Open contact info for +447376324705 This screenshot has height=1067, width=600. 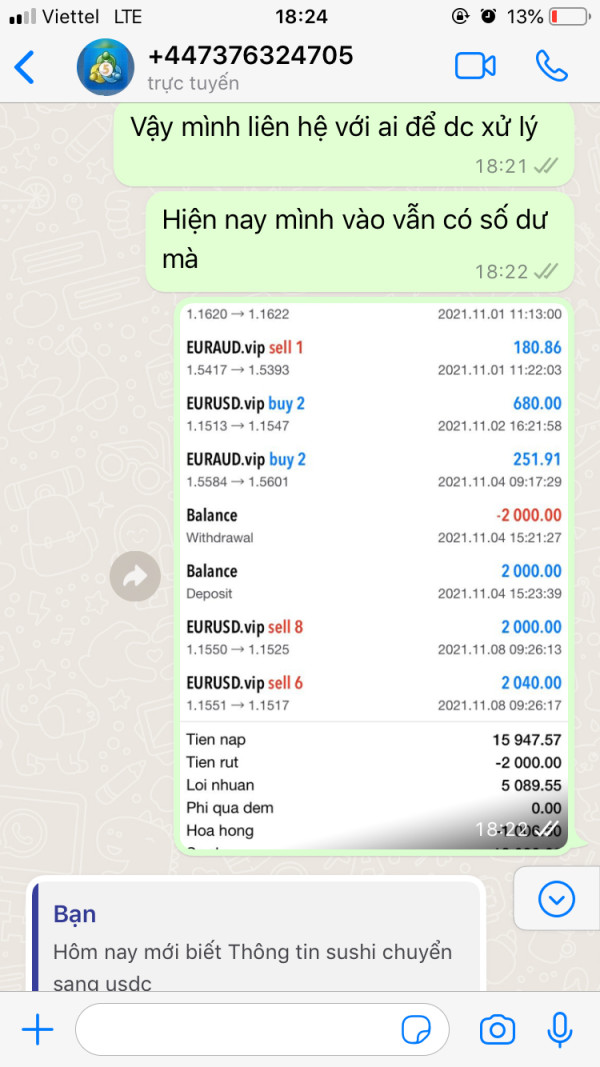tap(250, 67)
